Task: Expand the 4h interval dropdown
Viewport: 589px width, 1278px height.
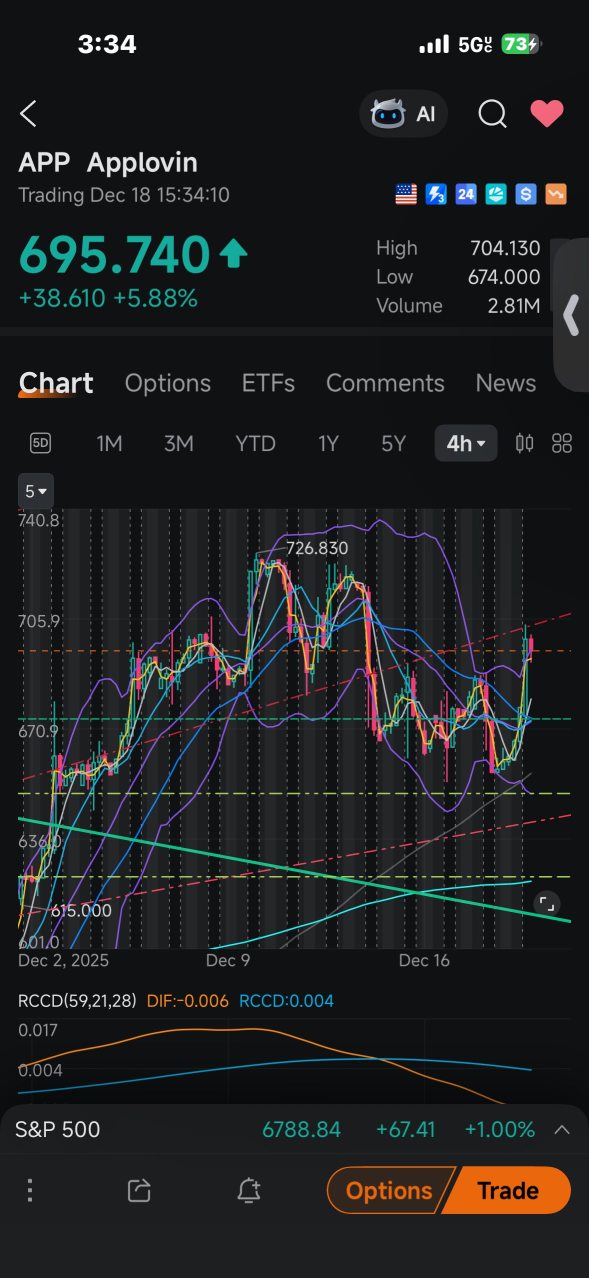Action: [x=466, y=443]
